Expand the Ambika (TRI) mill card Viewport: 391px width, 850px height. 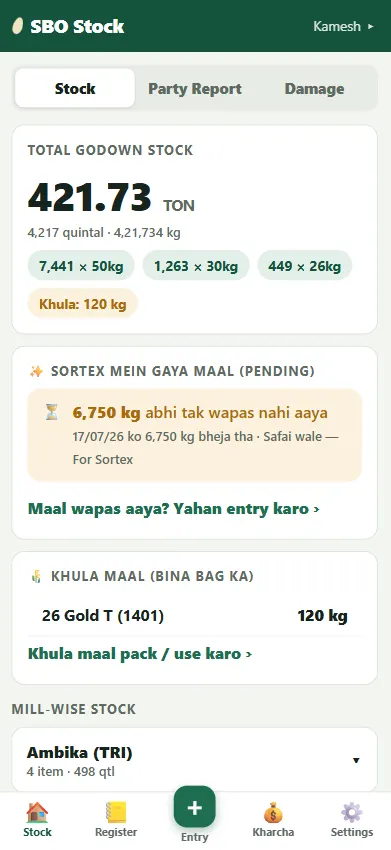pos(195,760)
